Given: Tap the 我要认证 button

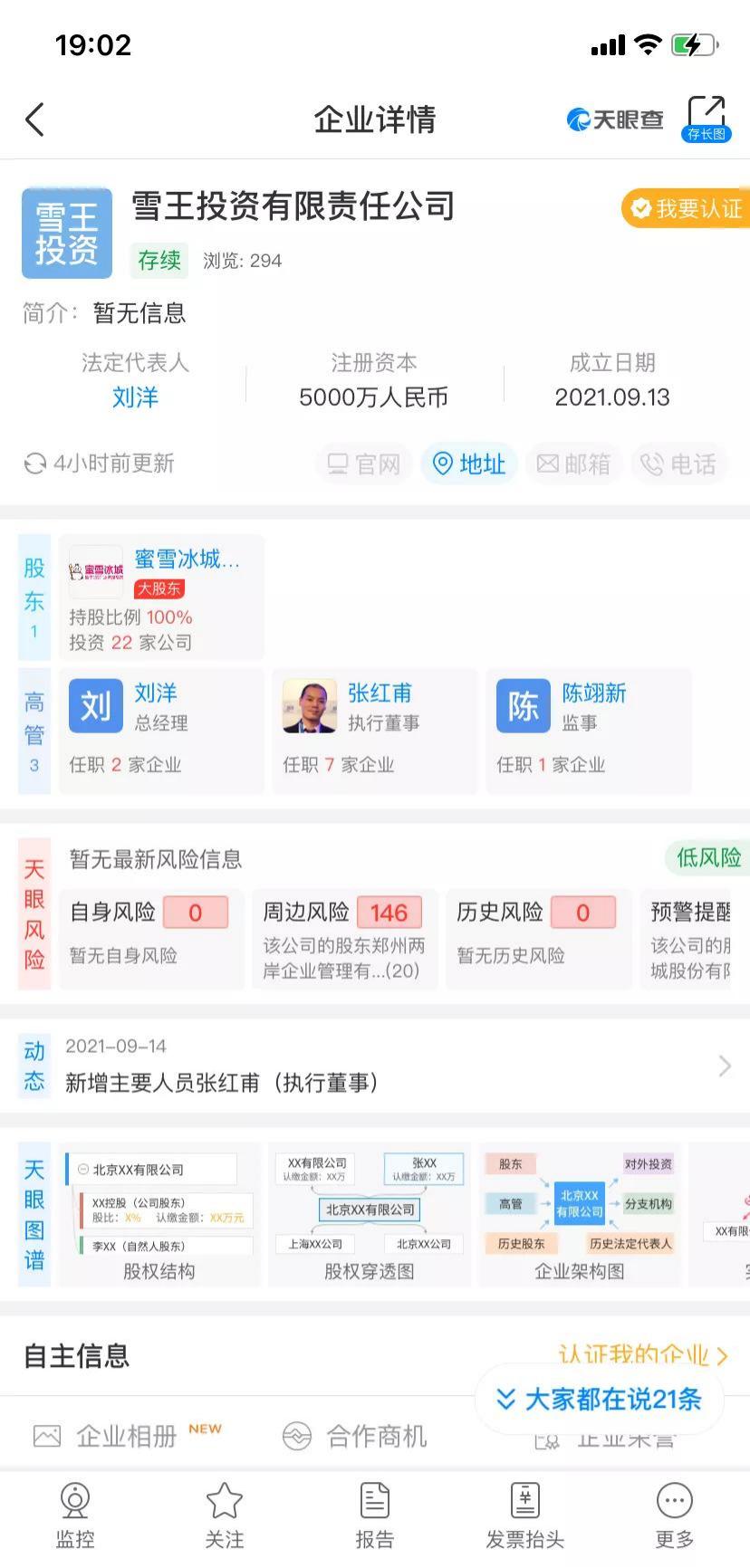Looking at the screenshot, I should click(x=686, y=209).
